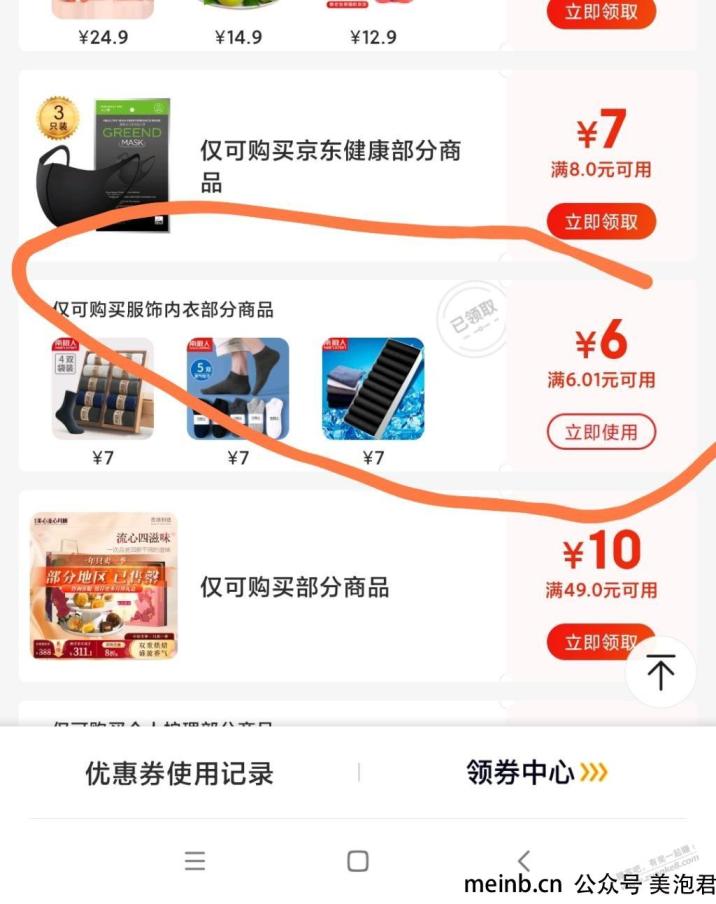Tap the system back button
The height and width of the screenshot is (904, 716).
(523, 861)
